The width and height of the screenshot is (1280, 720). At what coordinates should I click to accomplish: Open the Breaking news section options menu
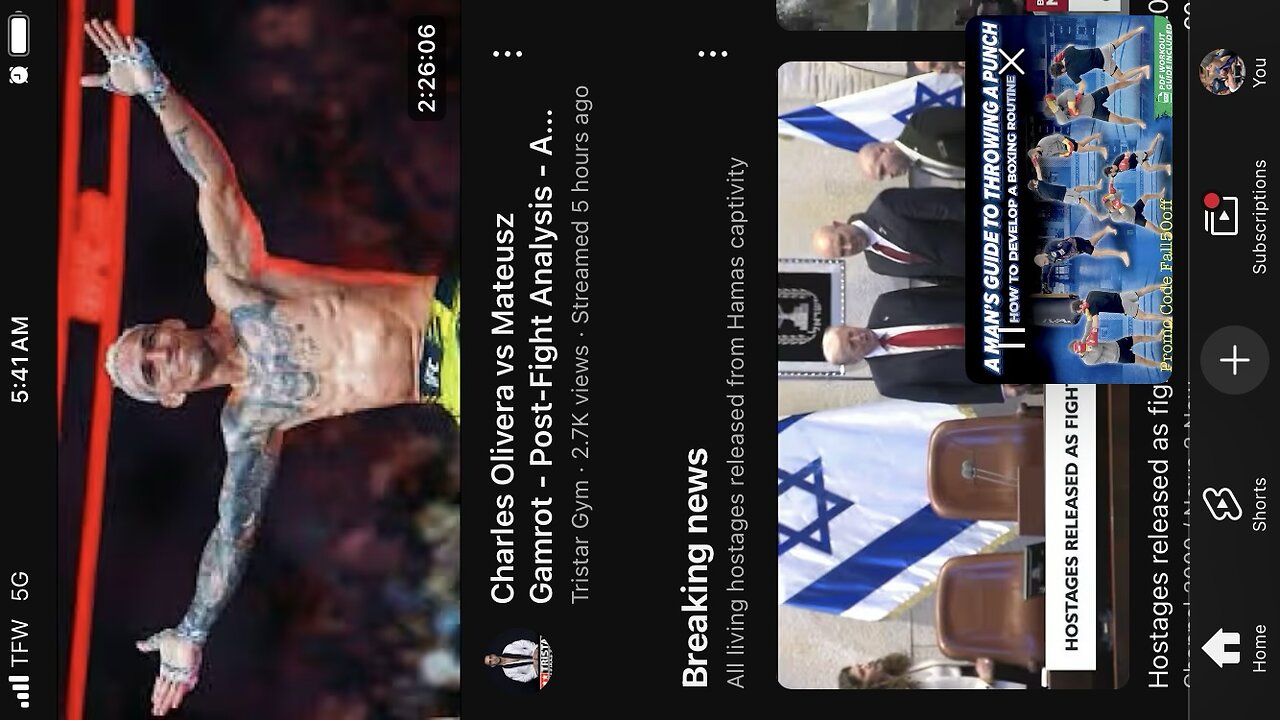713,53
